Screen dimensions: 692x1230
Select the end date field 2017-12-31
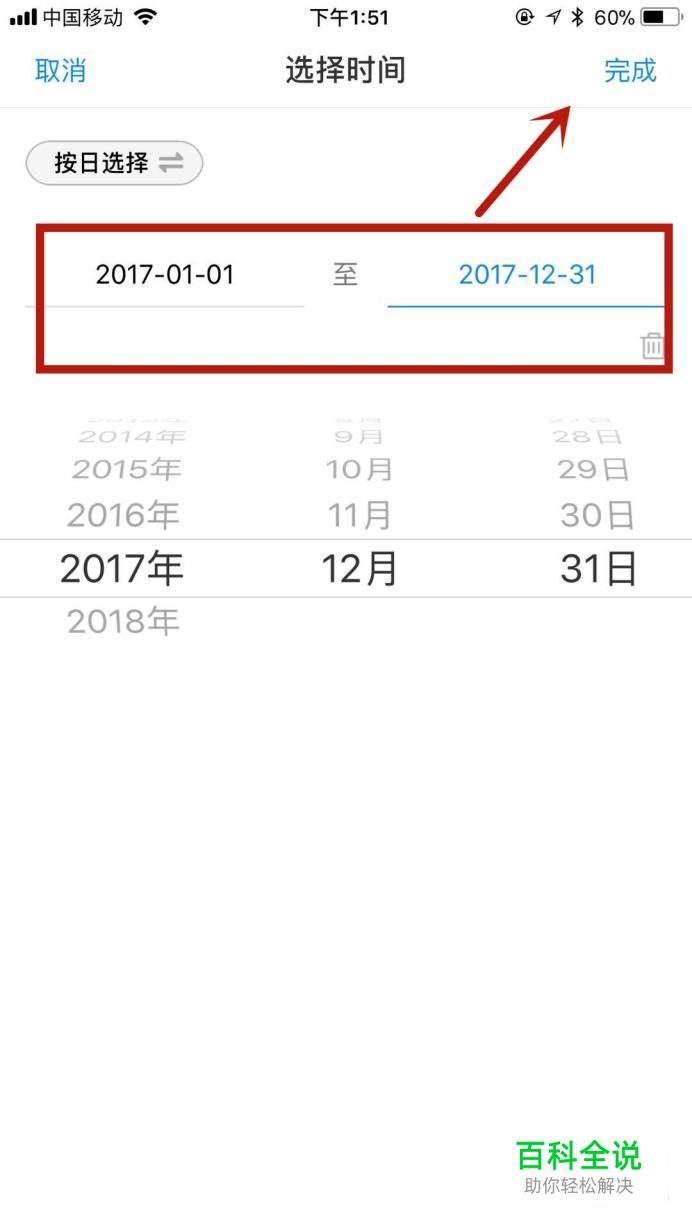[526, 274]
